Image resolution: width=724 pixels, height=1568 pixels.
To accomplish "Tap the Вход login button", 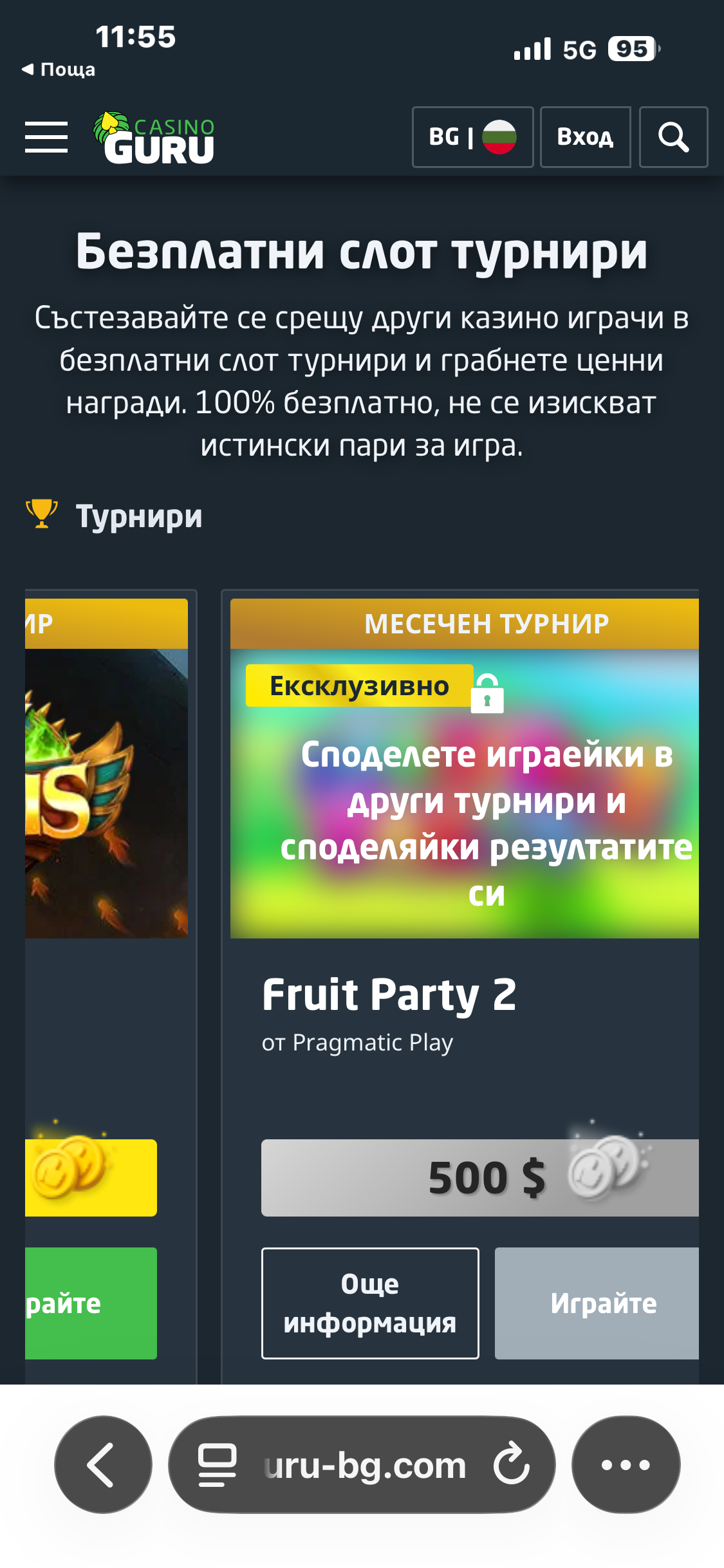I will tap(586, 137).
